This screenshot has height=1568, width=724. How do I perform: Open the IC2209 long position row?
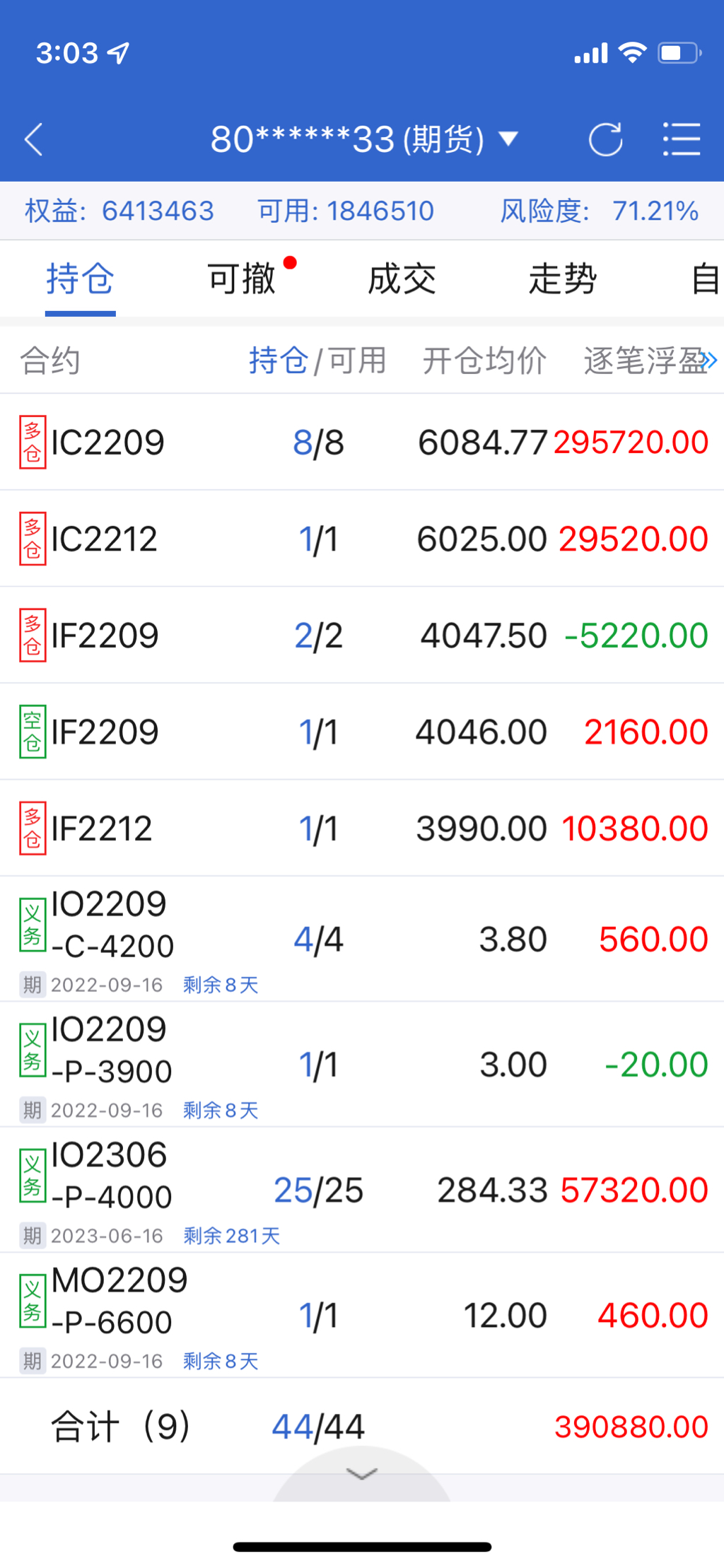coord(362,443)
